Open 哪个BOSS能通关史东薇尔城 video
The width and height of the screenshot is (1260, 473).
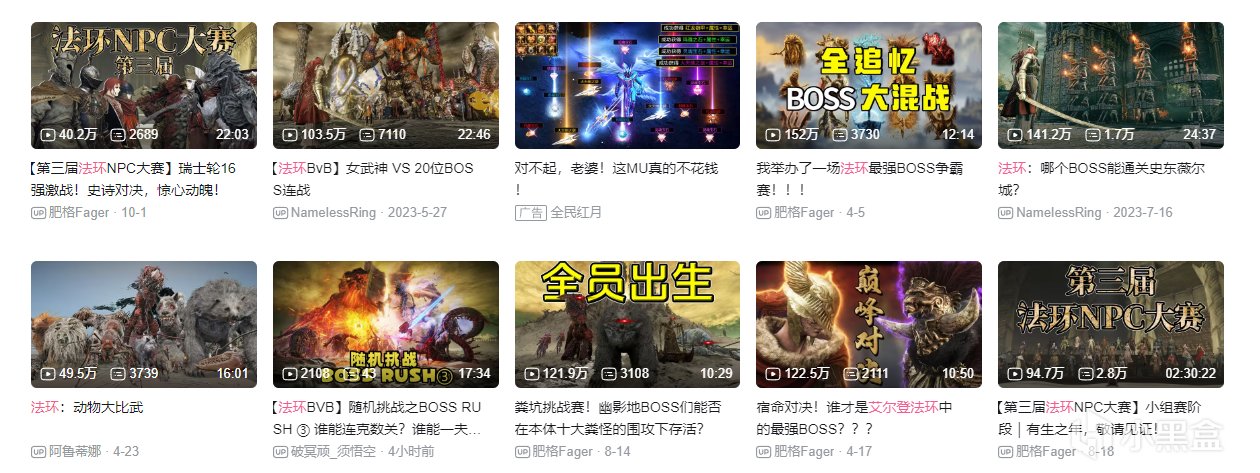(1110, 85)
